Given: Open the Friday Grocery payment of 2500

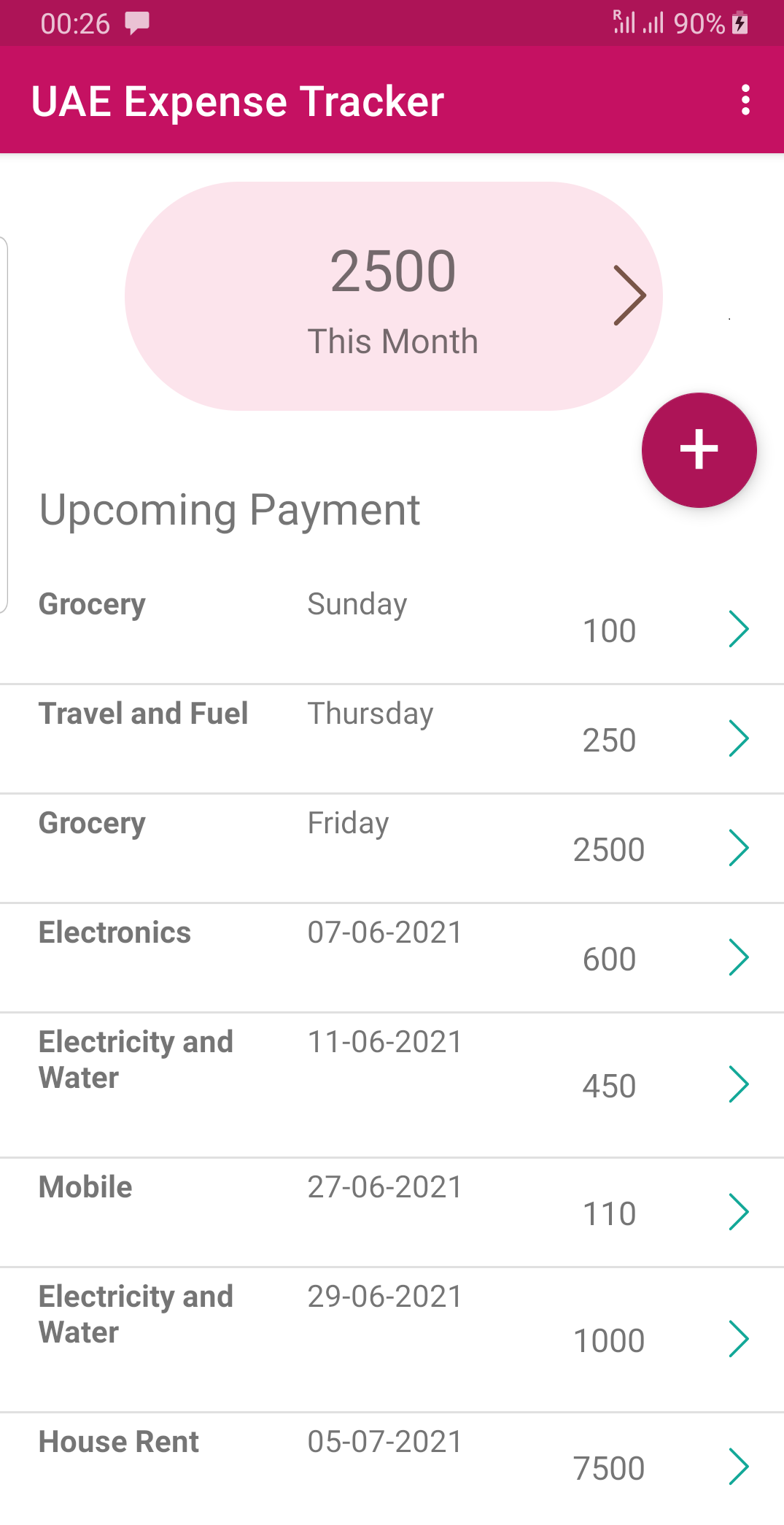Looking at the screenshot, I should tap(392, 848).
